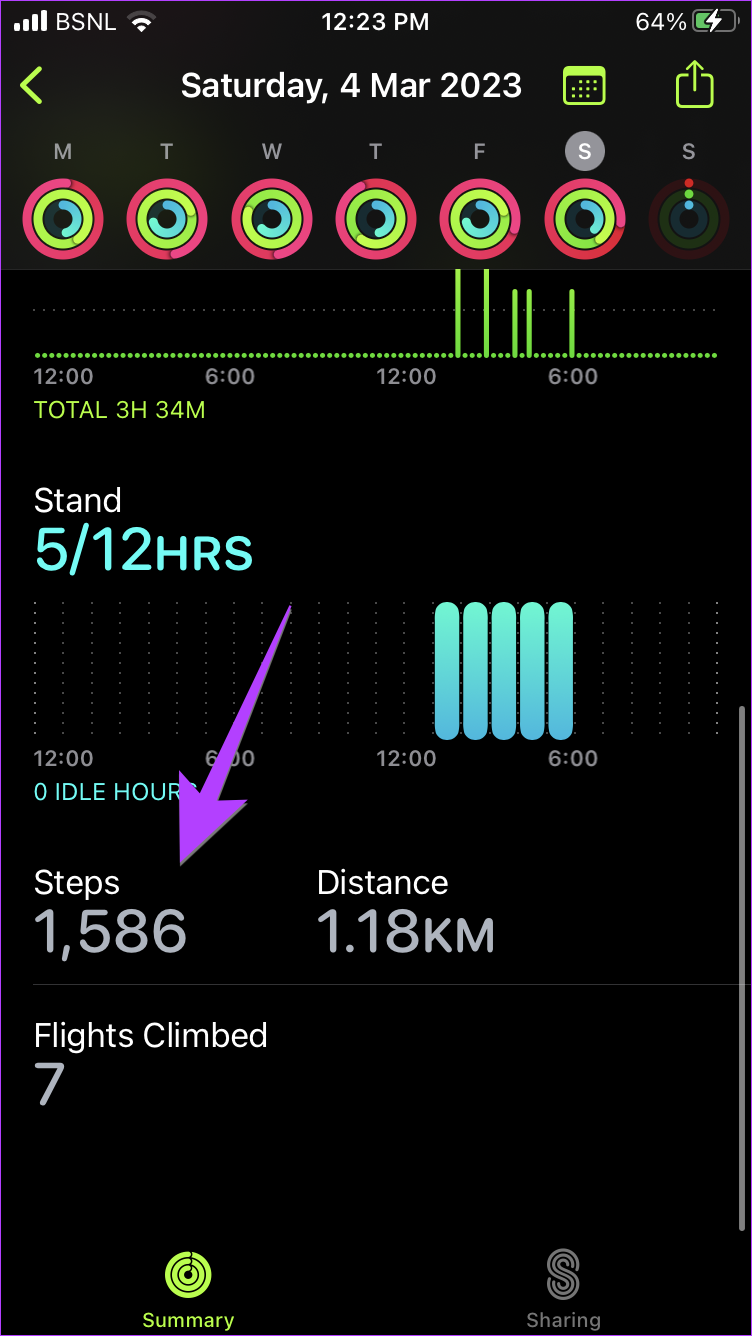The height and width of the screenshot is (1336, 752).
Task: Select Monday's activity rings
Action: [x=63, y=219]
